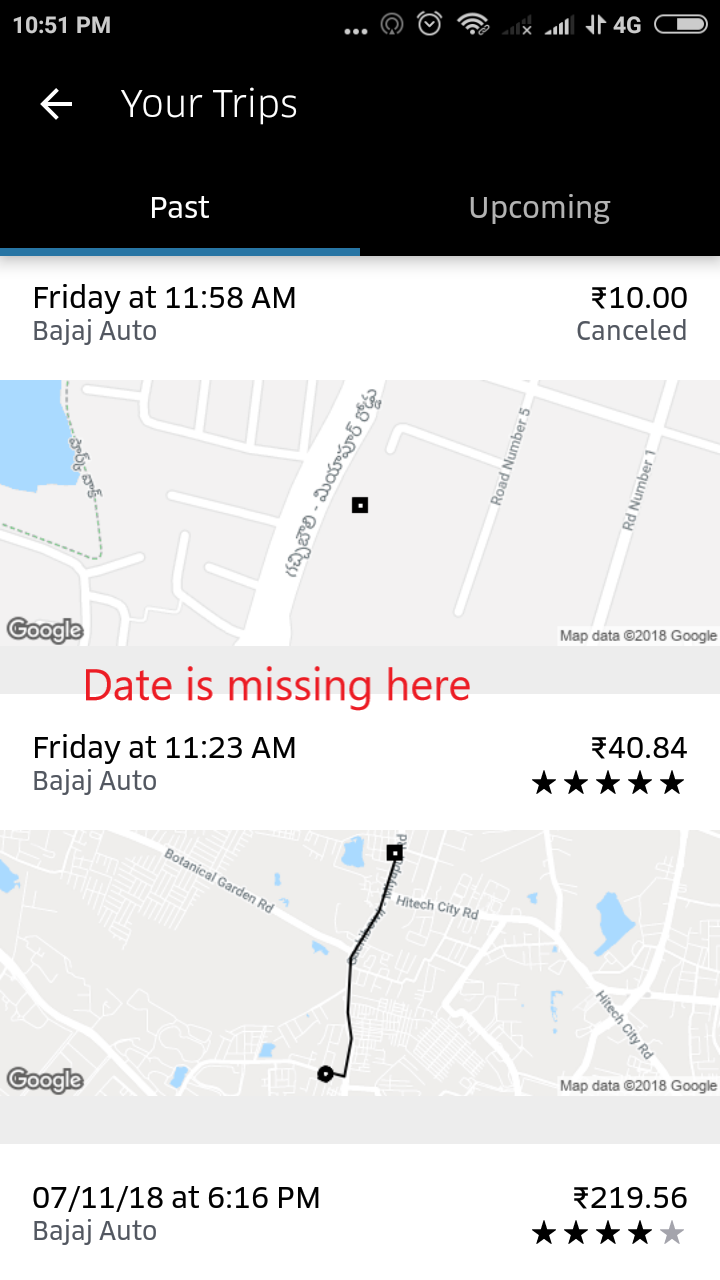The height and width of the screenshot is (1280, 720).
Task: Select the Past tab
Action: (180, 208)
